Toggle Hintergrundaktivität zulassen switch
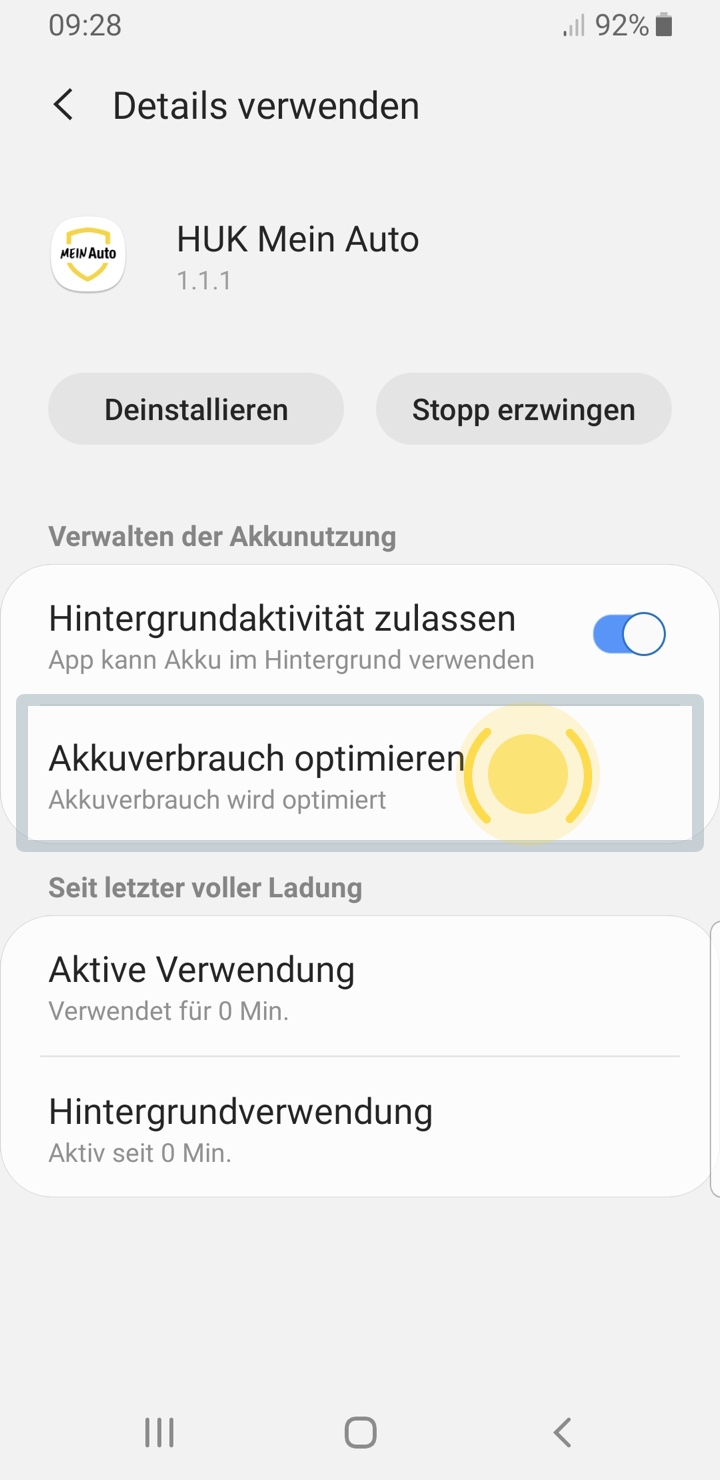720x1480 pixels. 630,634
